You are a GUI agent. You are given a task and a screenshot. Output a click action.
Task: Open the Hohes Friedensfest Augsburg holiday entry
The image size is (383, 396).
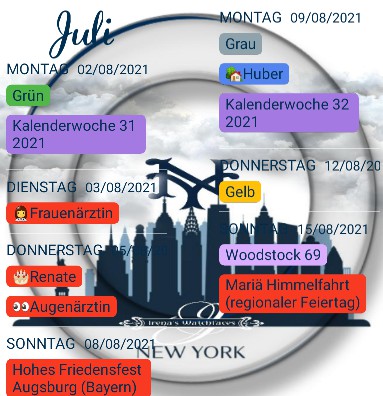point(79,378)
